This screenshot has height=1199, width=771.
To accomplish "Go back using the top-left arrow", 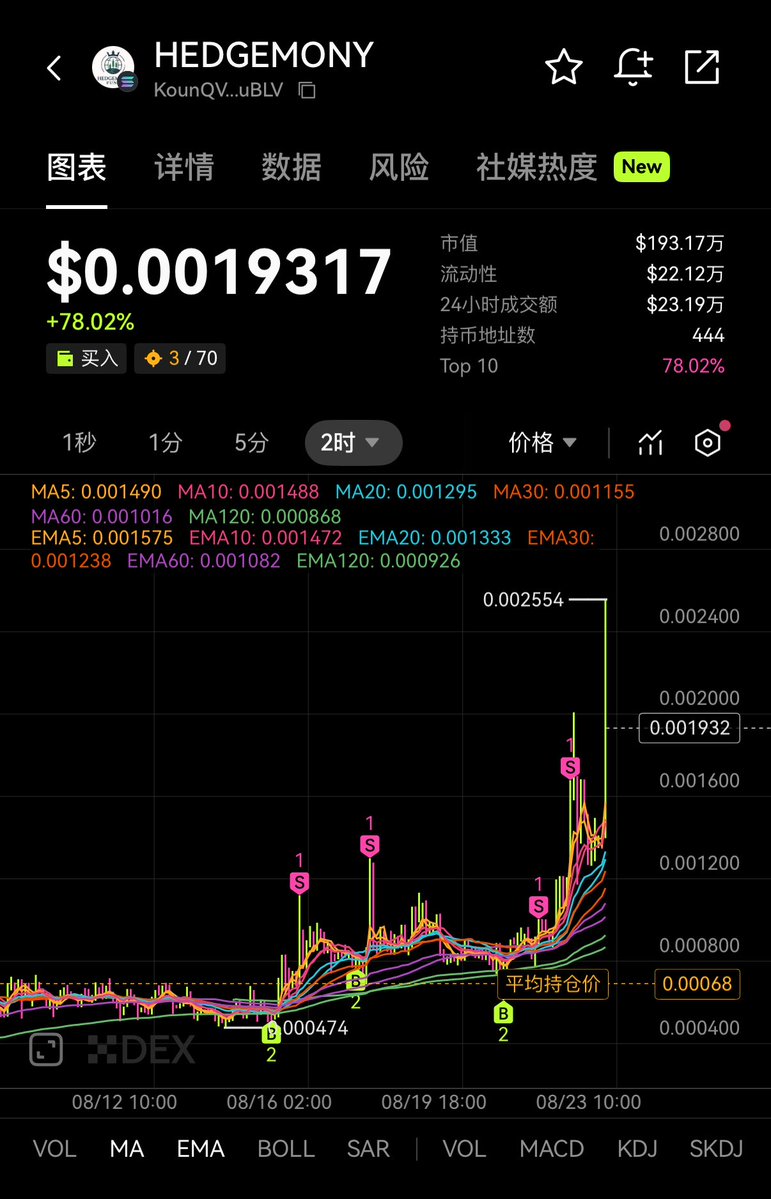I will (54, 68).
